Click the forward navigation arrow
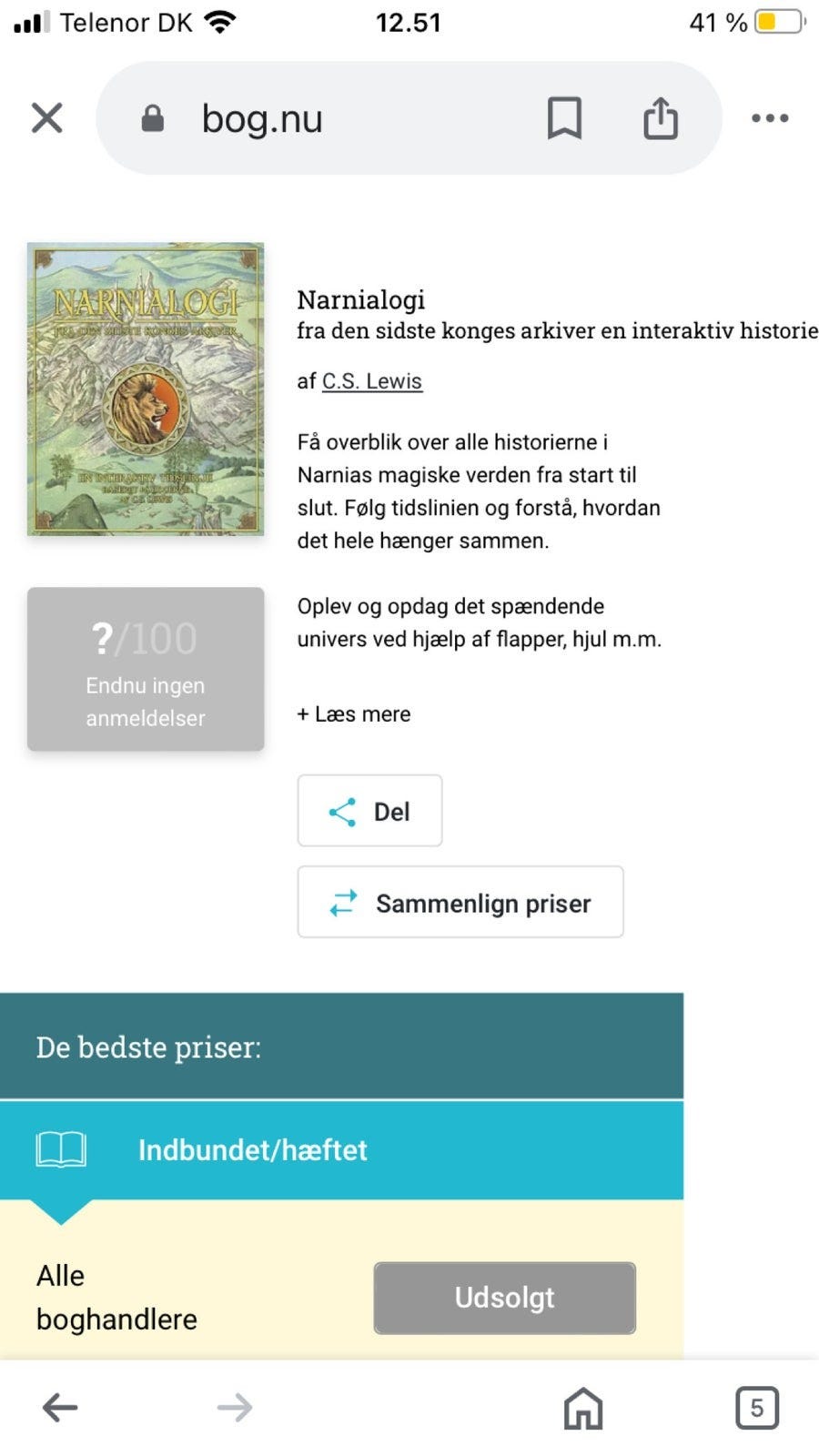Screen dimensions: 819x1456 [x=234, y=1407]
